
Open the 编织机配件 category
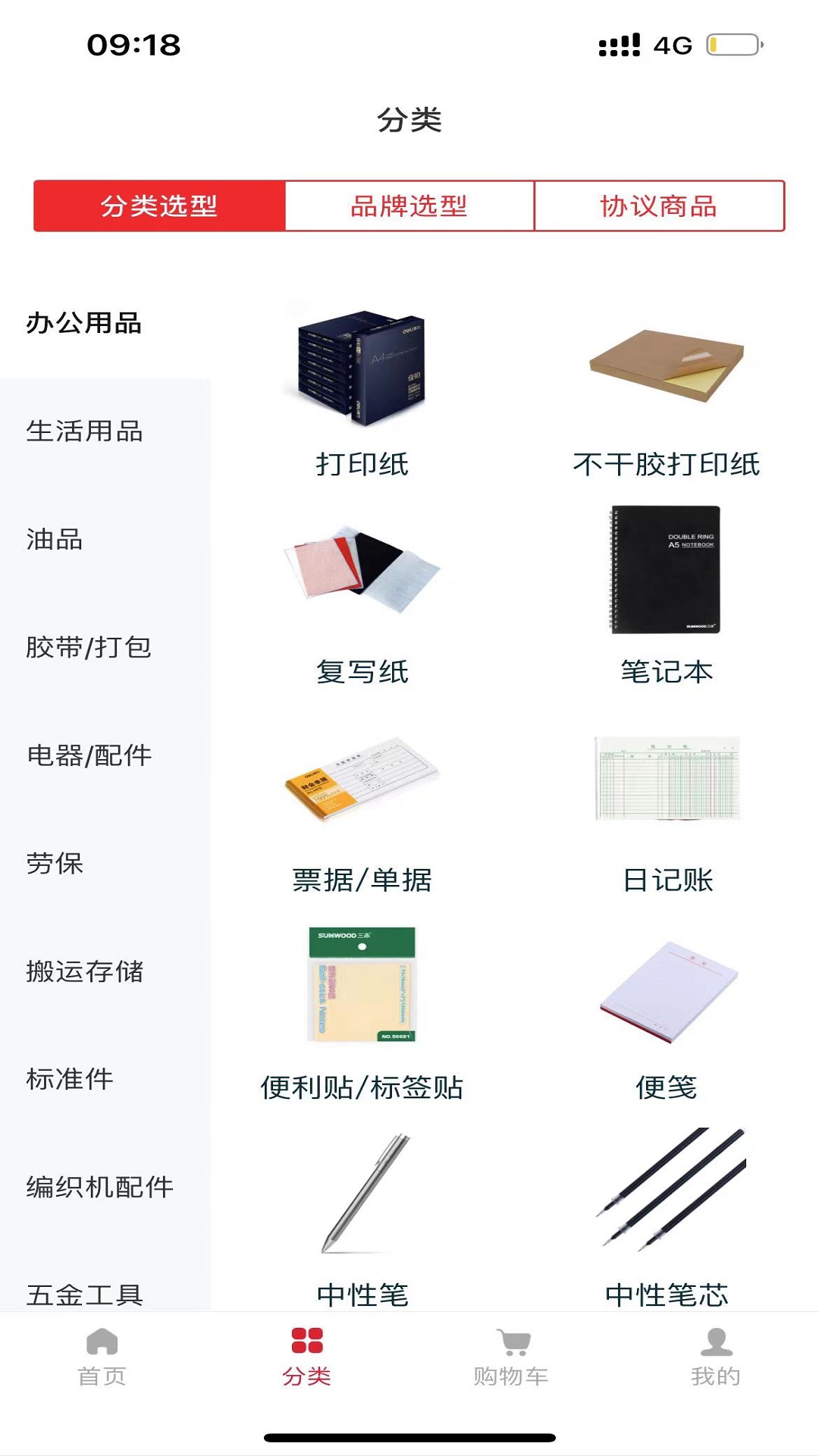pyautogui.click(x=99, y=1187)
